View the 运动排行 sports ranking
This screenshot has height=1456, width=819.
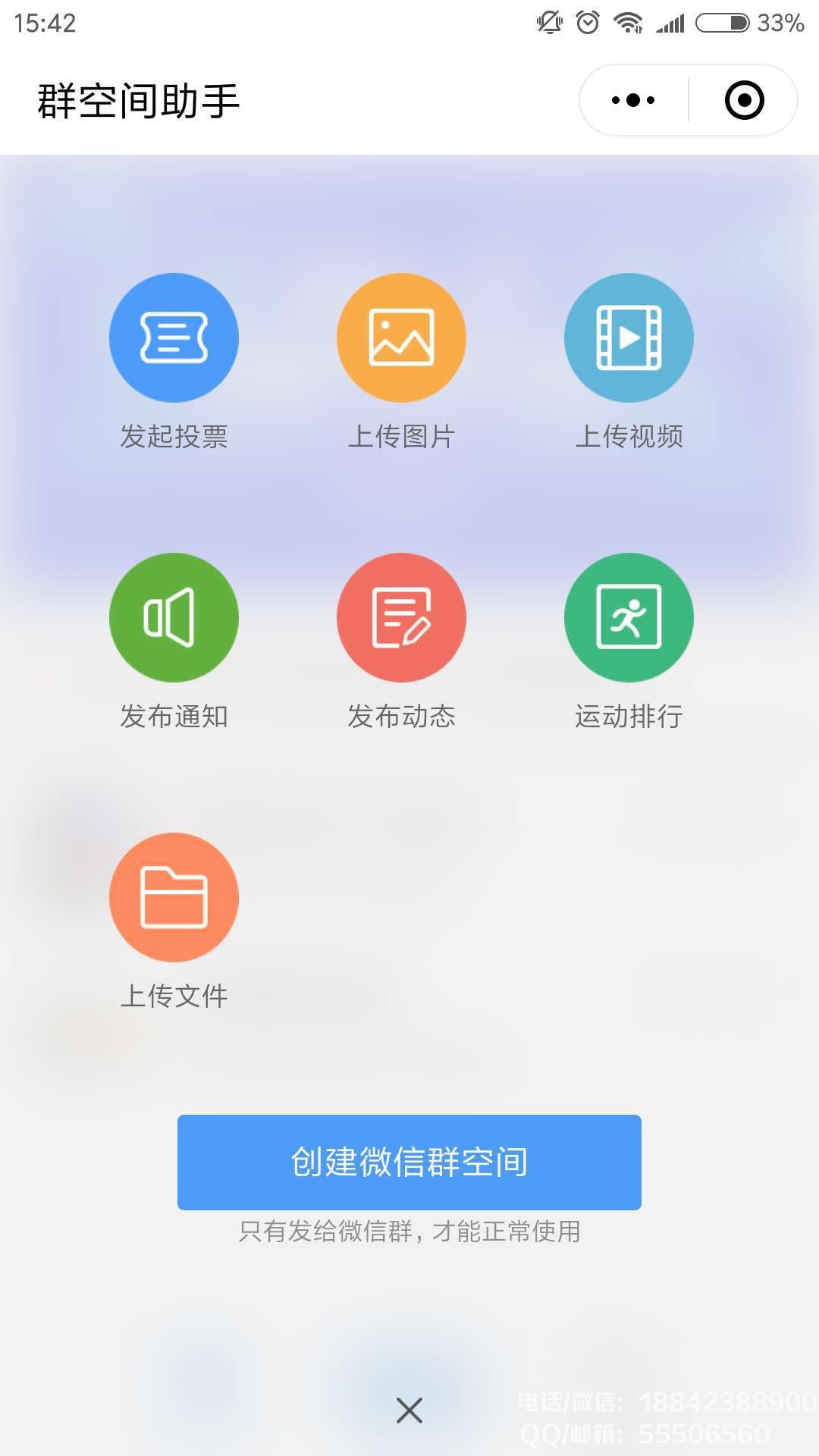629,618
